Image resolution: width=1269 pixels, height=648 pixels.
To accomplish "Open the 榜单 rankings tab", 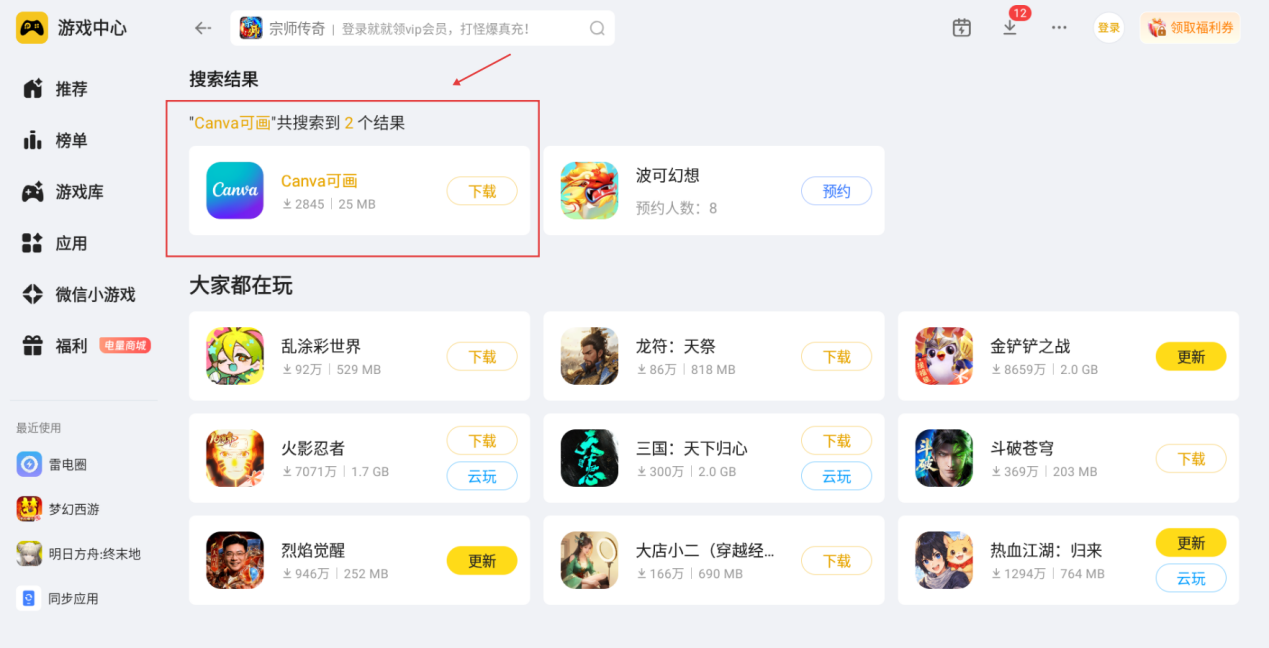I will (70, 141).
